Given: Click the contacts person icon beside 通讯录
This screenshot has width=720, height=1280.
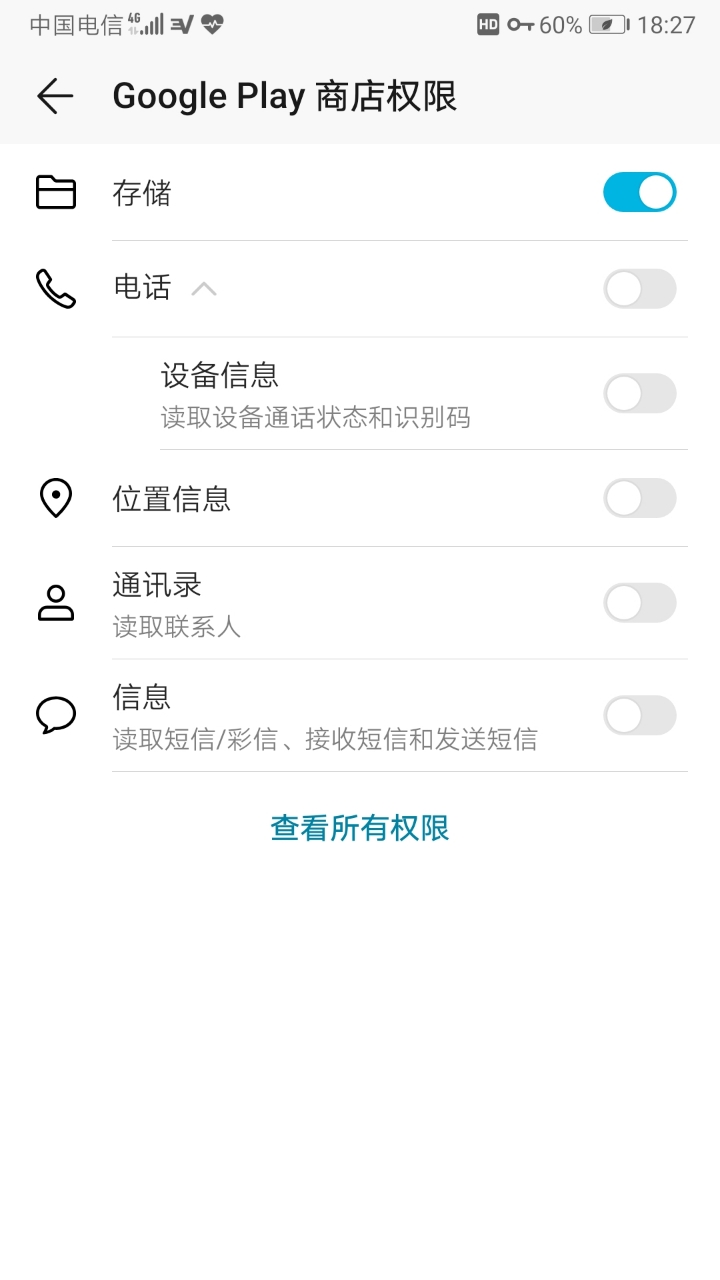Looking at the screenshot, I should click(x=55, y=603).
